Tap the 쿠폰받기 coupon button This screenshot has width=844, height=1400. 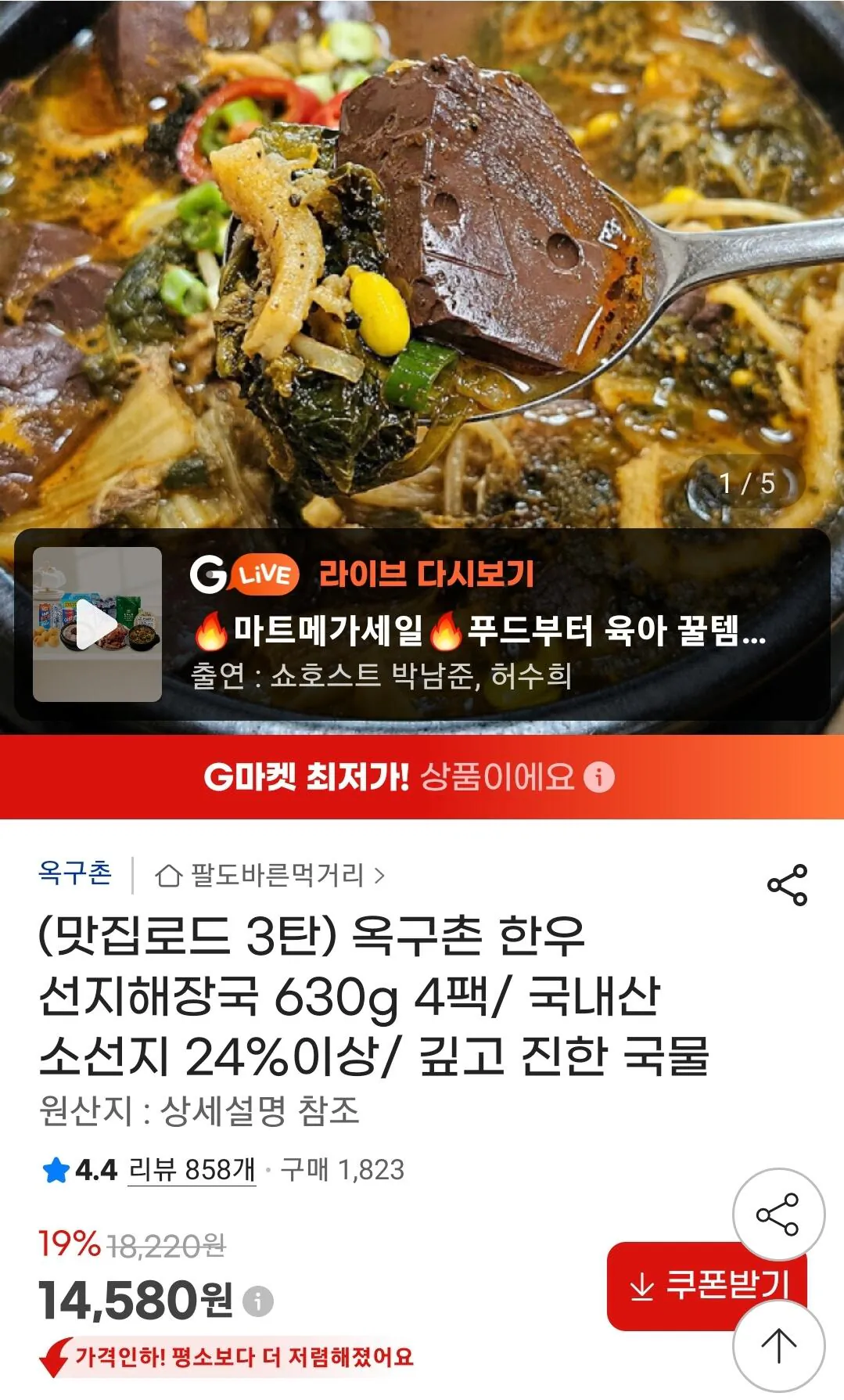click(x=707, y=1286)
